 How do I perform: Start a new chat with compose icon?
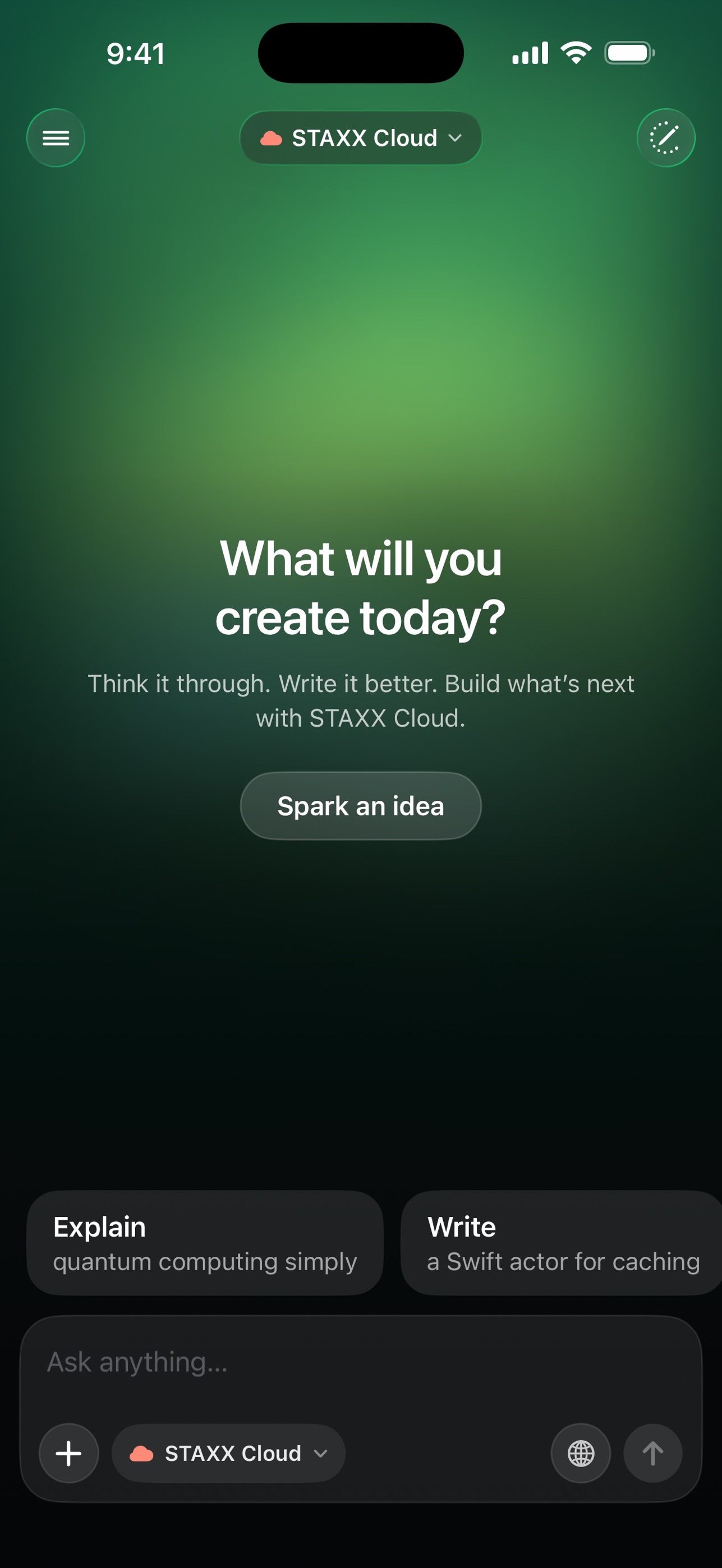[x=665, y=137]
